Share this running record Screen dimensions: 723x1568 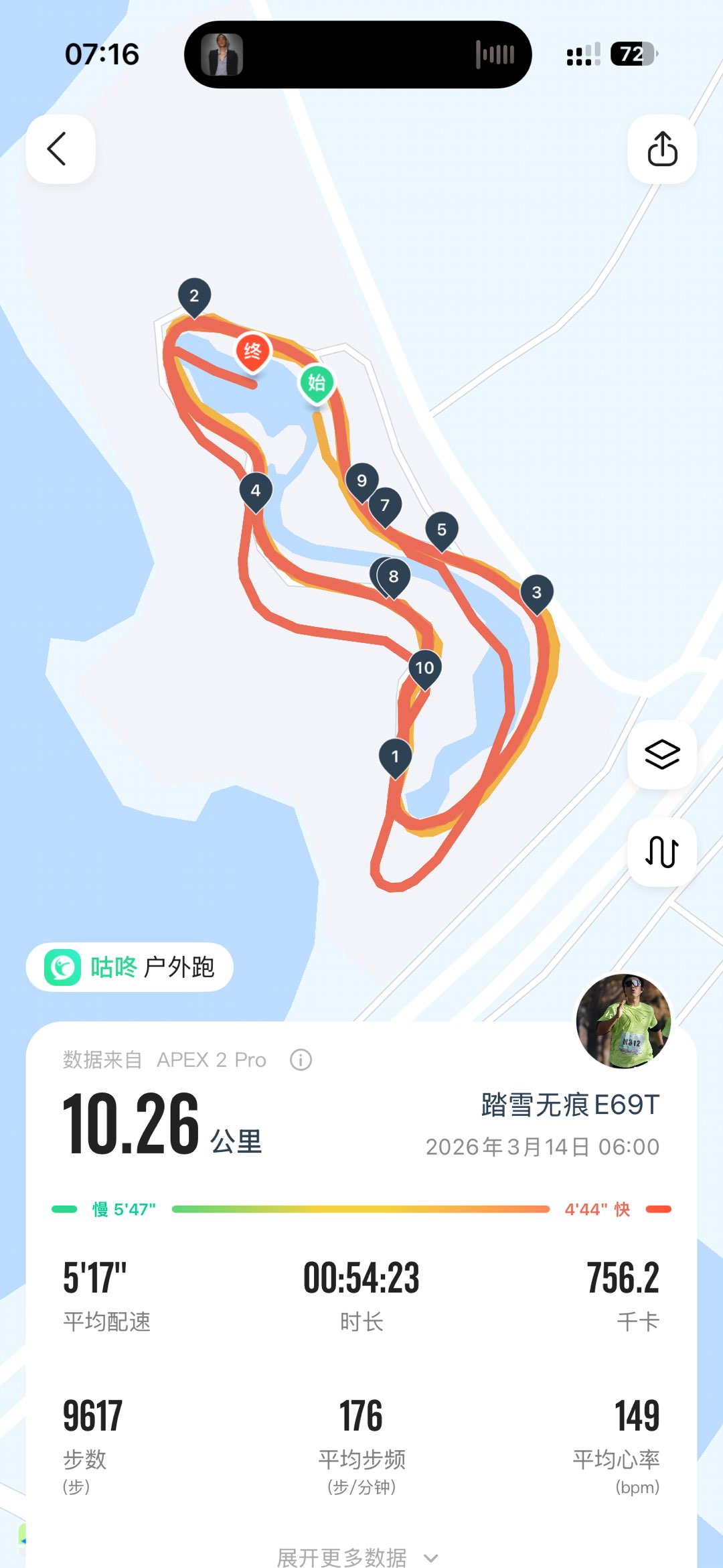[x=662, y=149]
